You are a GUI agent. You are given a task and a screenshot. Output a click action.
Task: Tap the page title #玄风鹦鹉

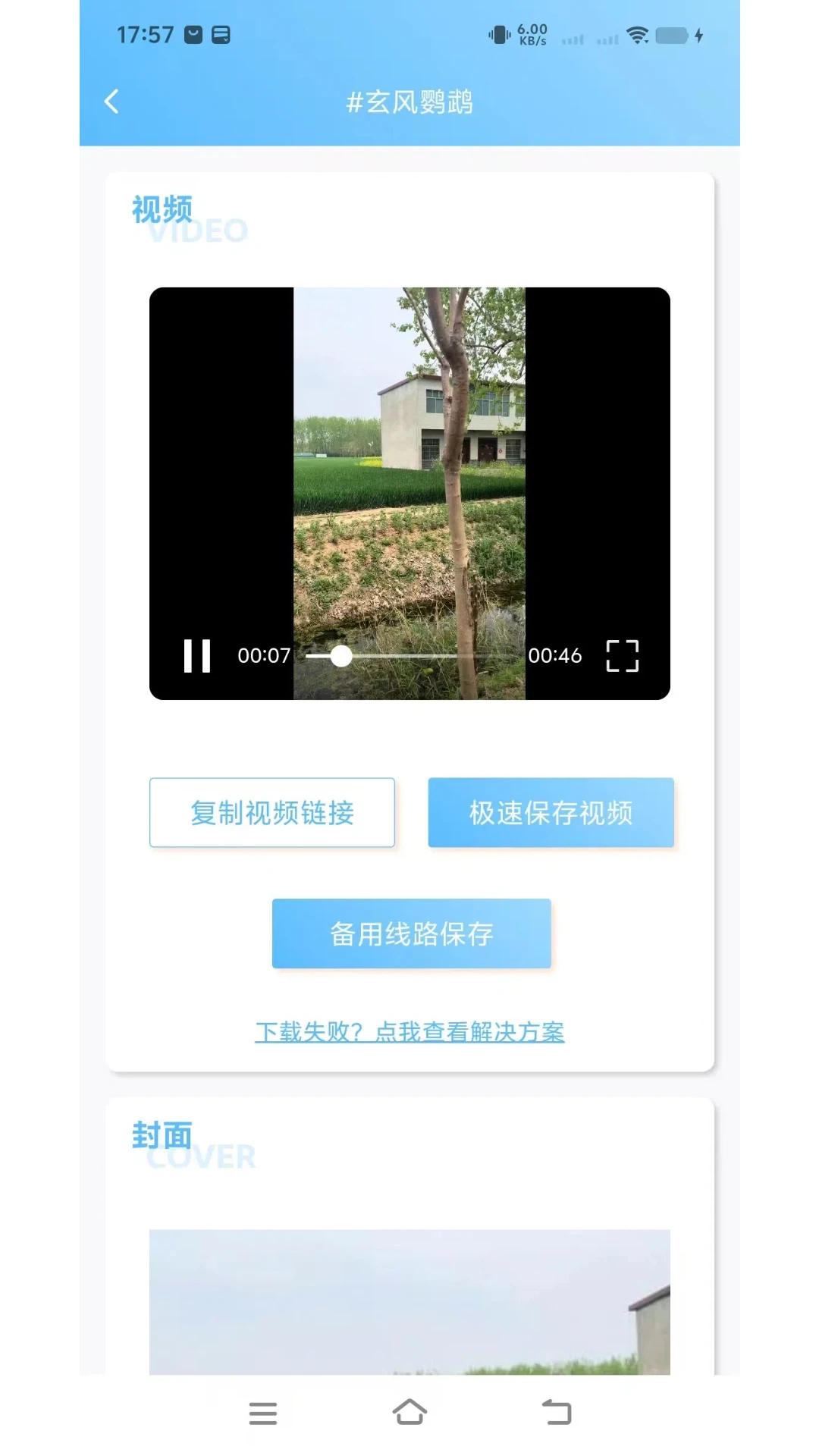coord(409,102)
